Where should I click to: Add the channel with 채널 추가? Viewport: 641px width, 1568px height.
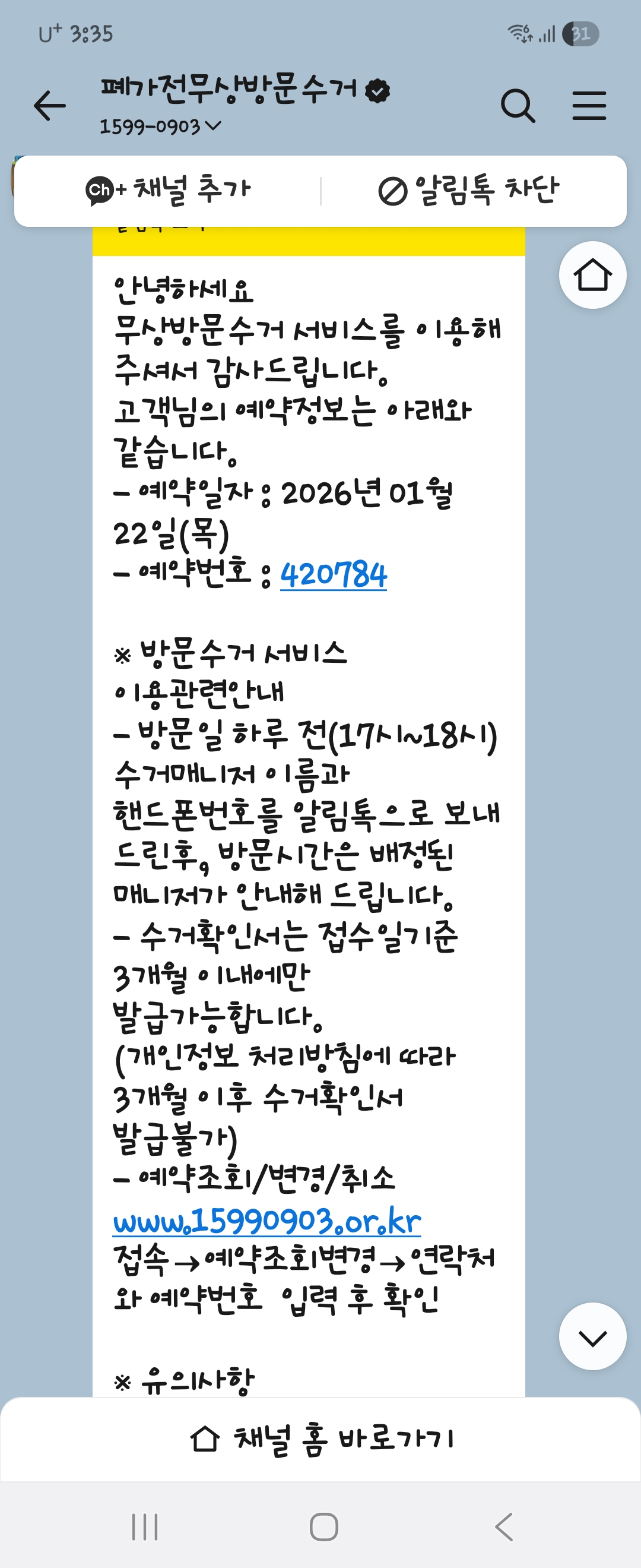point(168,191)
